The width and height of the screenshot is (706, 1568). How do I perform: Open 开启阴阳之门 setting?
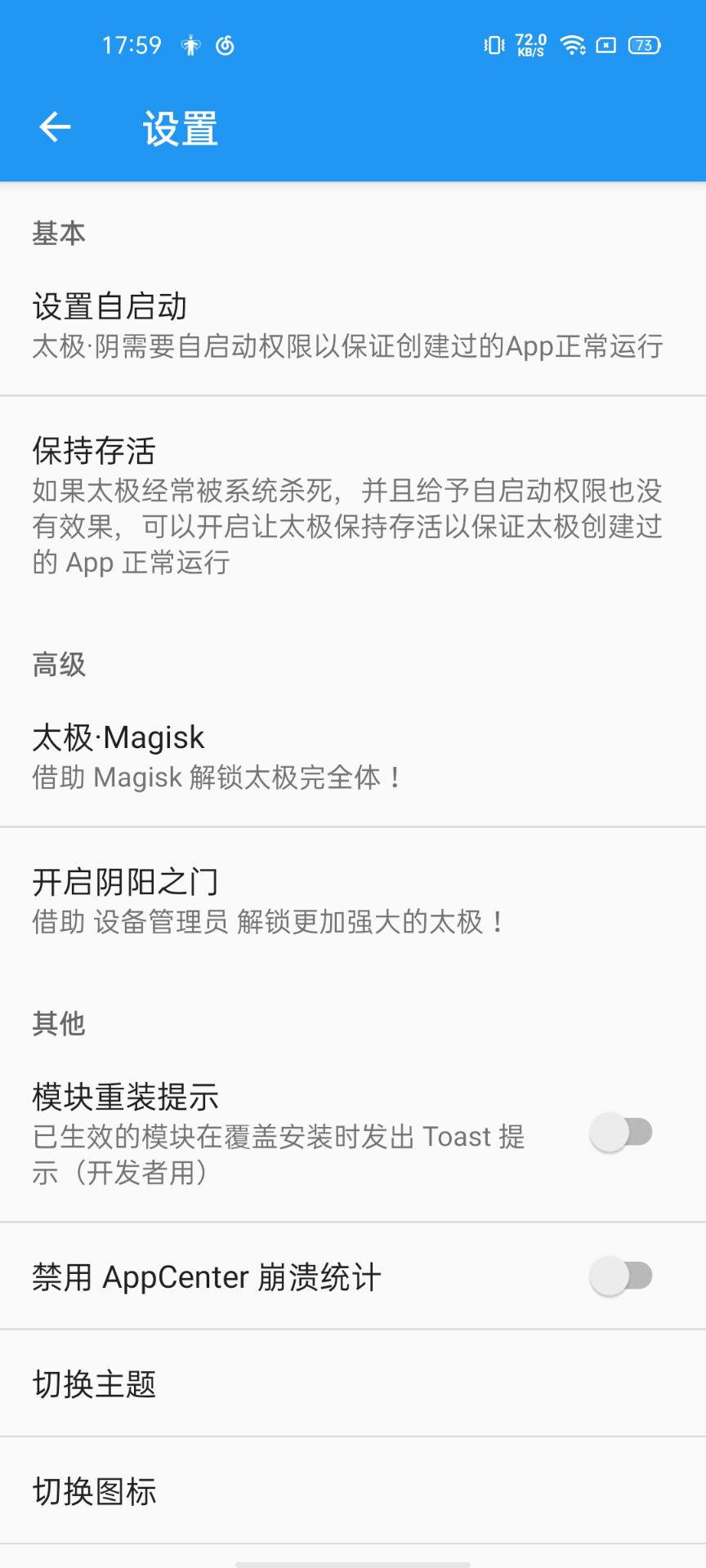point(353,900)
